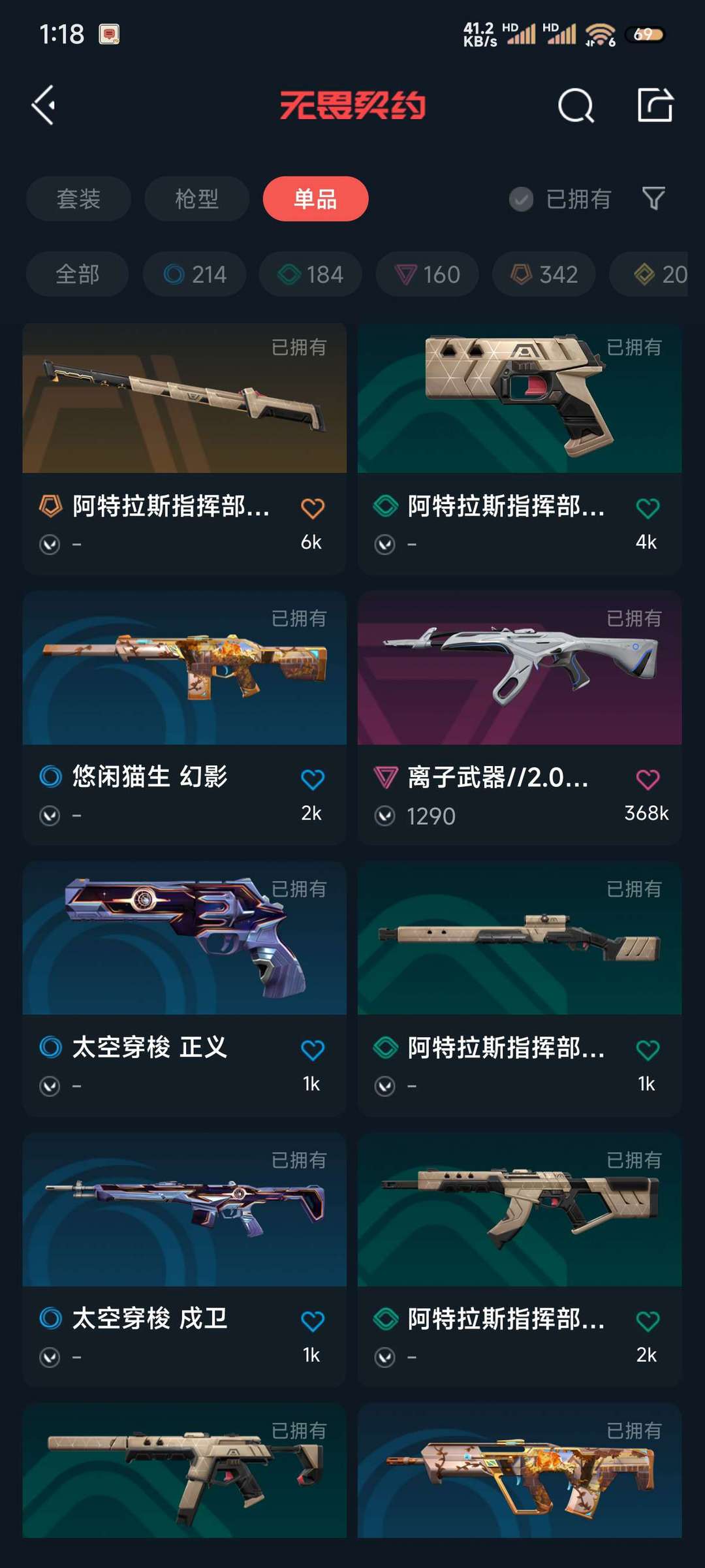Open the 离子武器//2.0 skin card
Screen dimensions: 705x1568
tap(520, 718)
